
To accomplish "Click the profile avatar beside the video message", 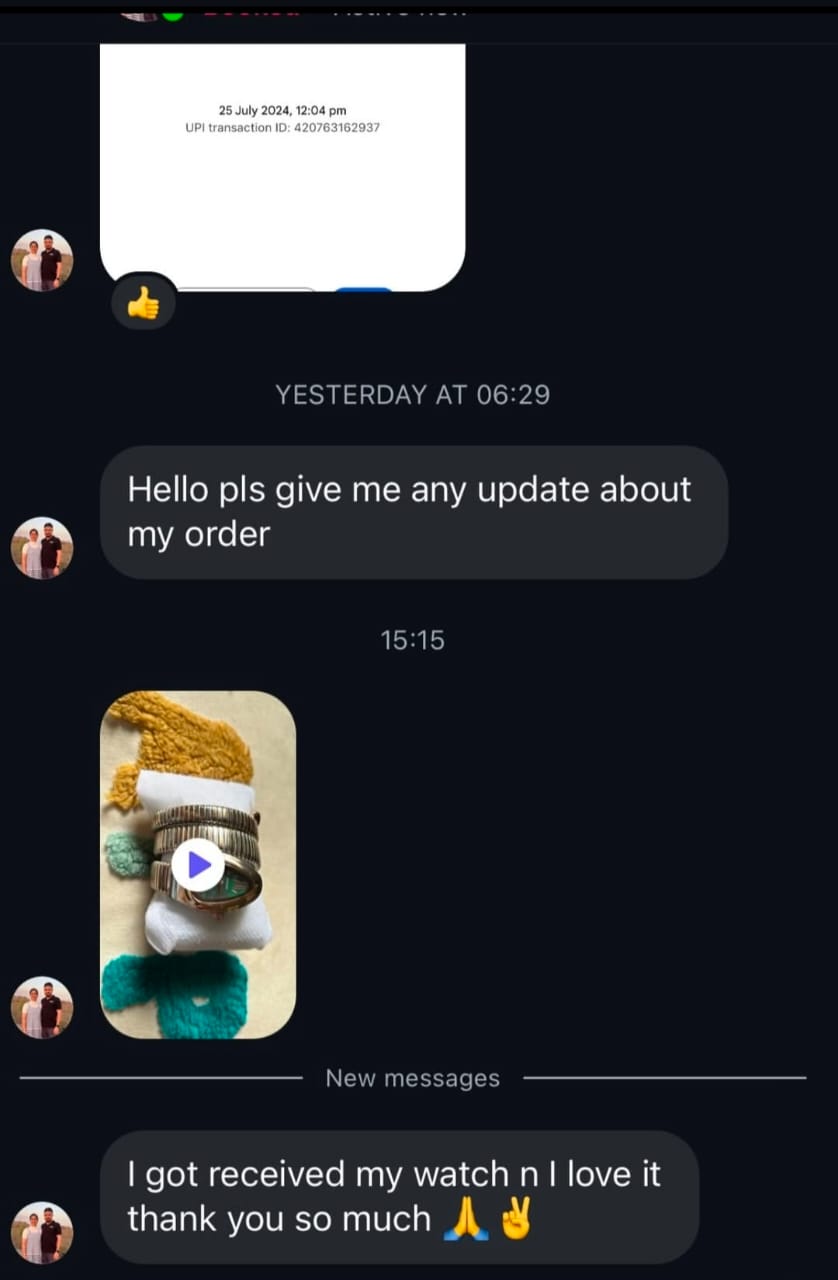I will (41, 1006).
